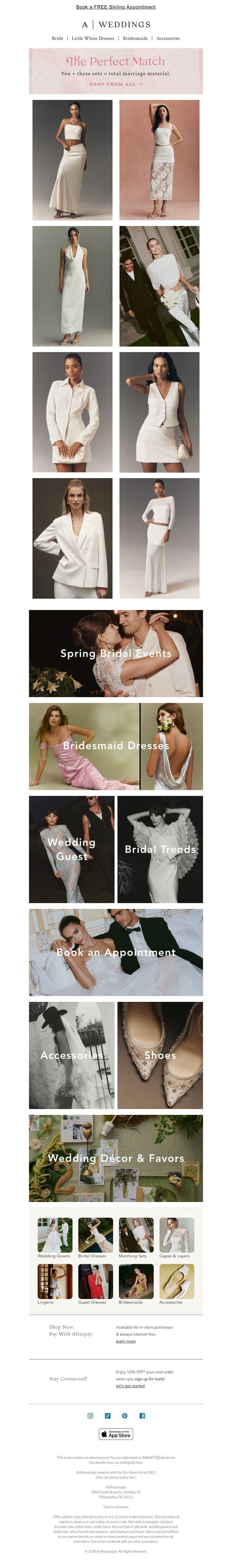Open Wedding Decor & Favors banner
The height and width of the screenshot is (1568, 232).
[x=116, y=1158]
